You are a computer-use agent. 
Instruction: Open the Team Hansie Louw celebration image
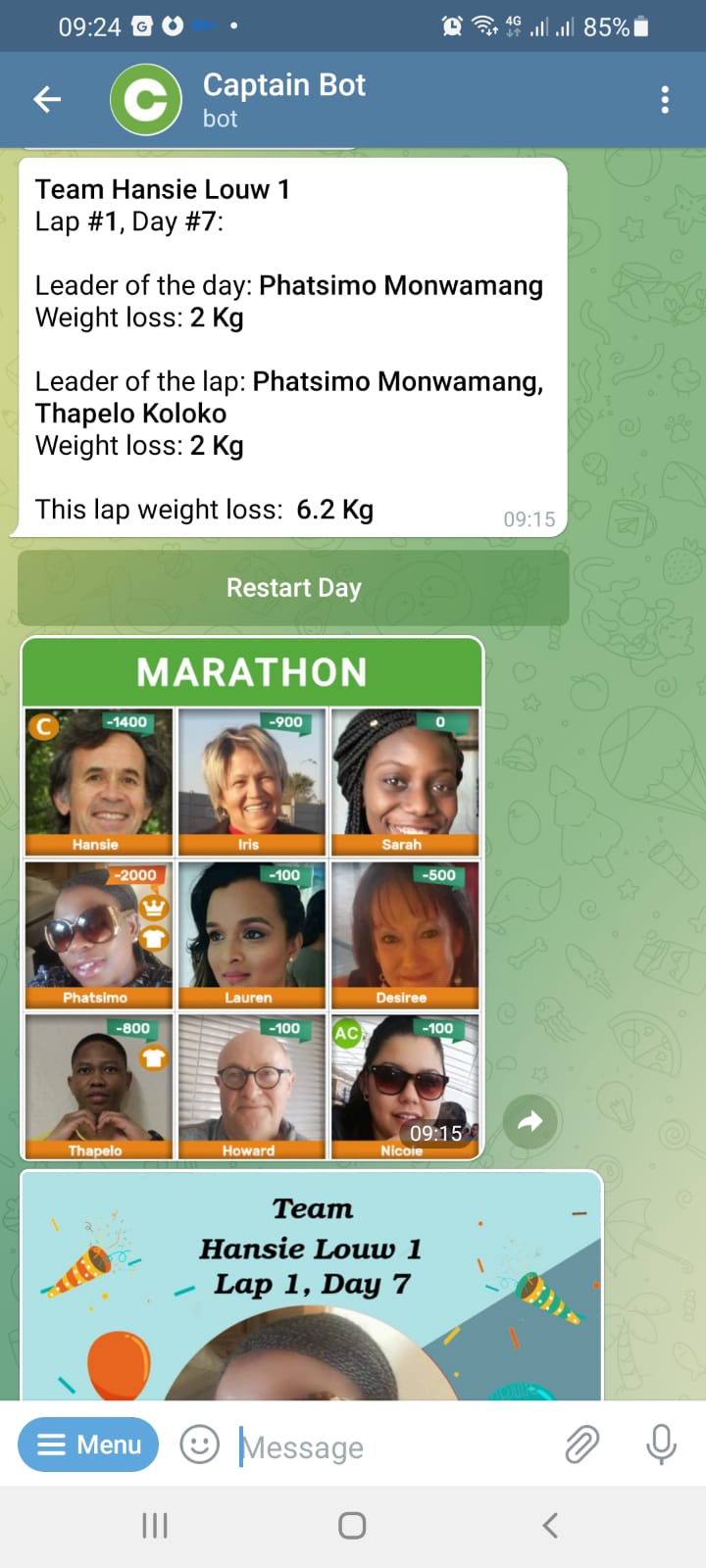click(x=311, y=1285)
